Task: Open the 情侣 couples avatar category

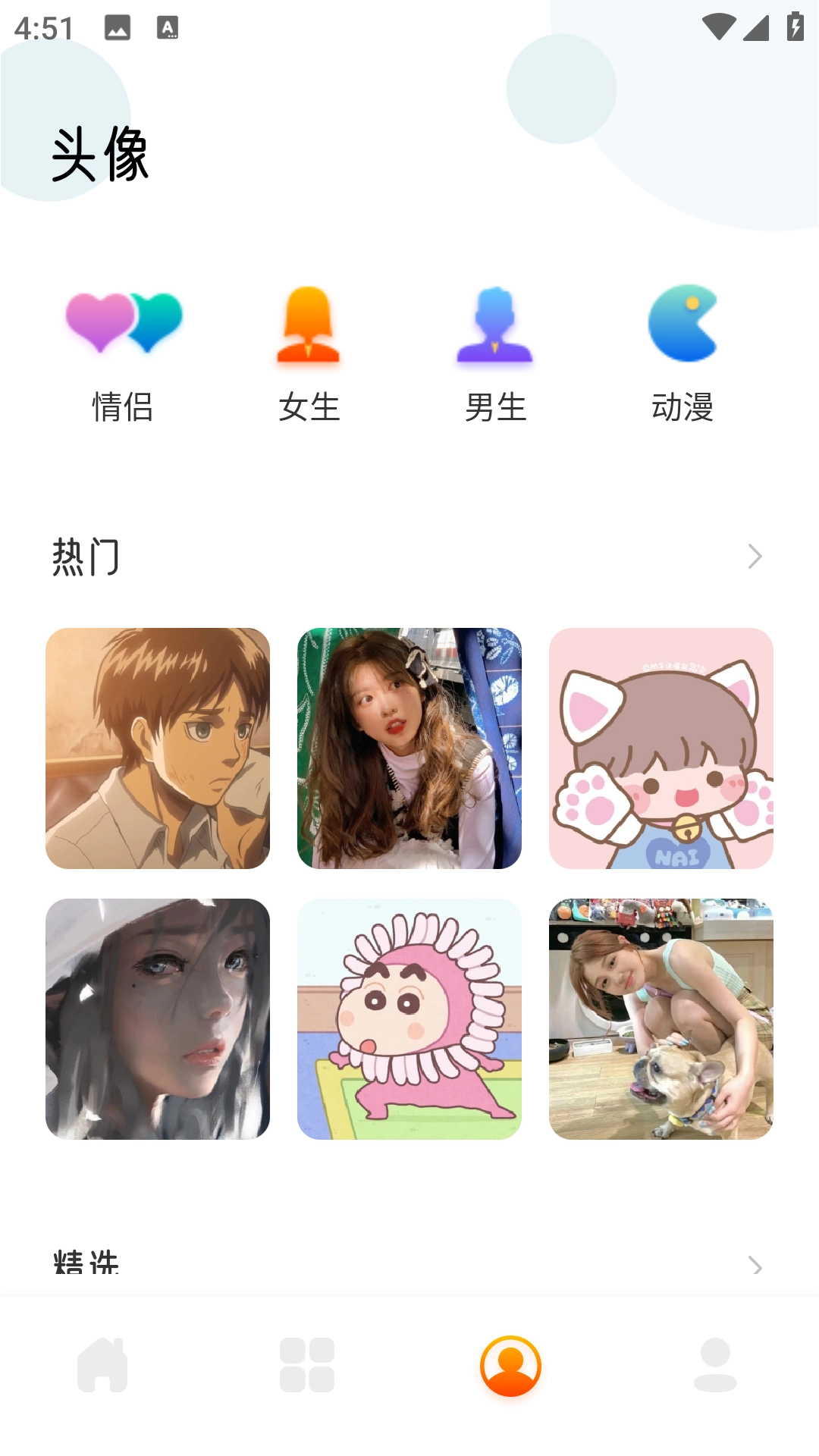Action: 123,353
